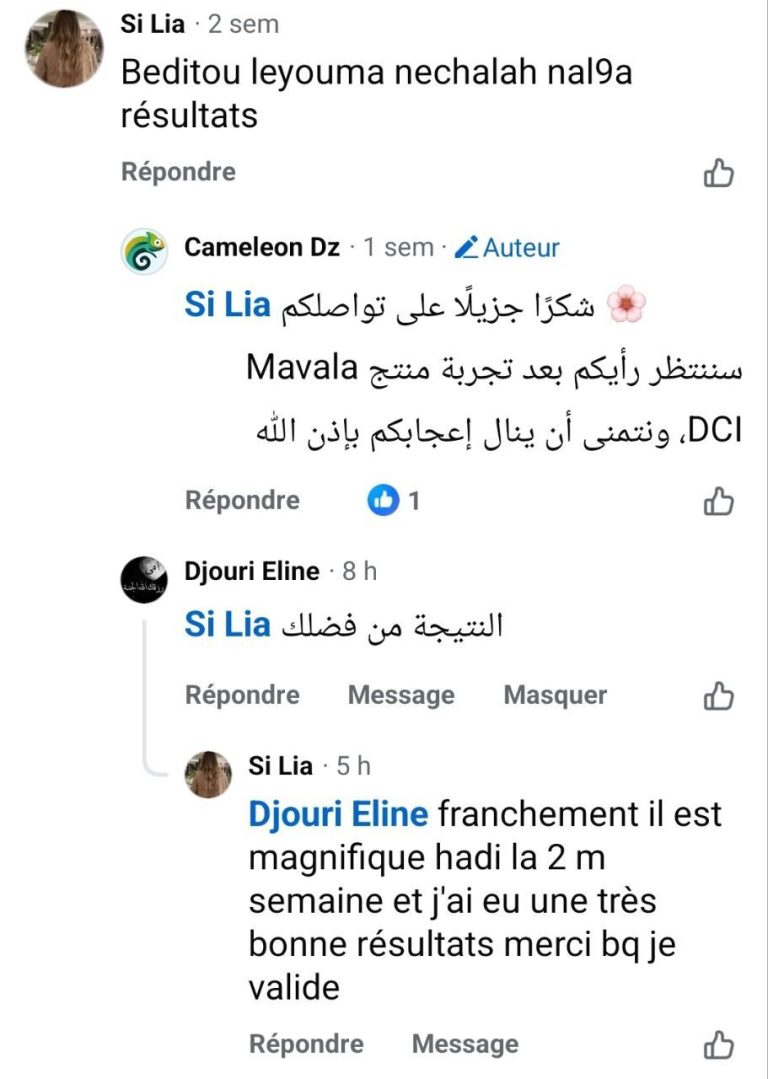768x1079 pixels.
Task: Like Cameleon Dz's reply
Action: 718,501
